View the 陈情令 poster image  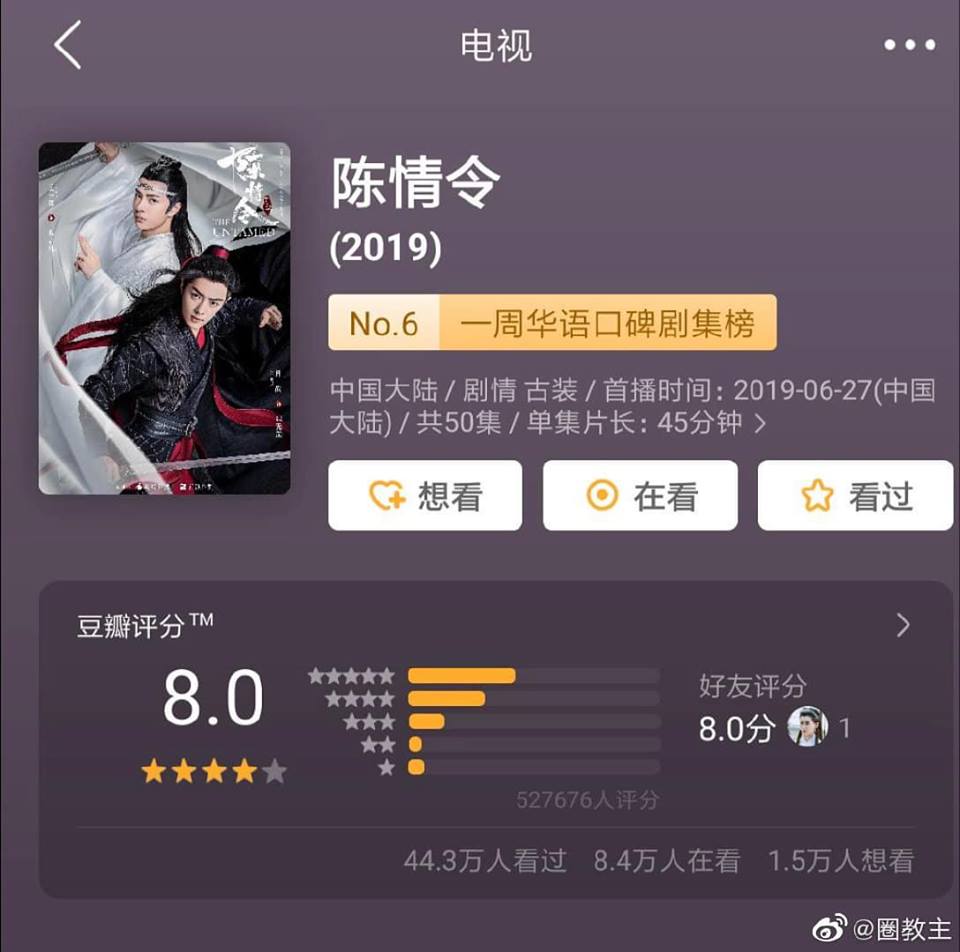click(164, 318)
